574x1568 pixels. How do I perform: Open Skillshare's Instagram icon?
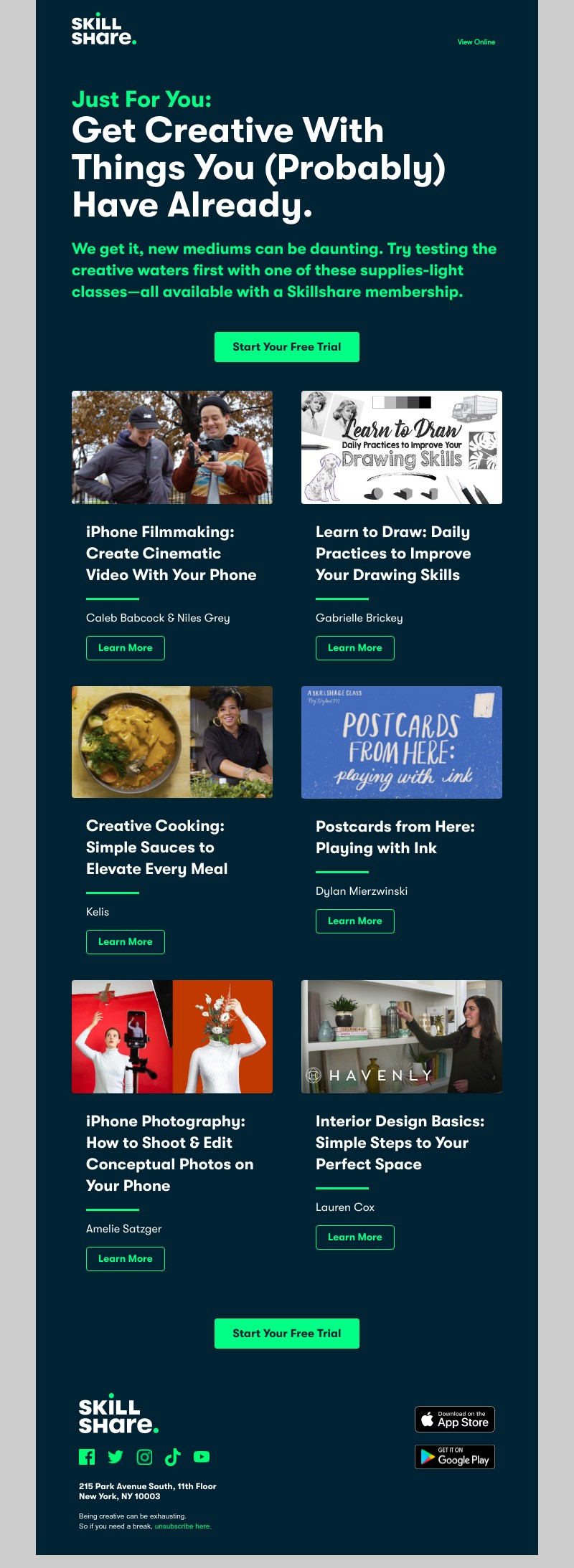[x=144, y=1457]
